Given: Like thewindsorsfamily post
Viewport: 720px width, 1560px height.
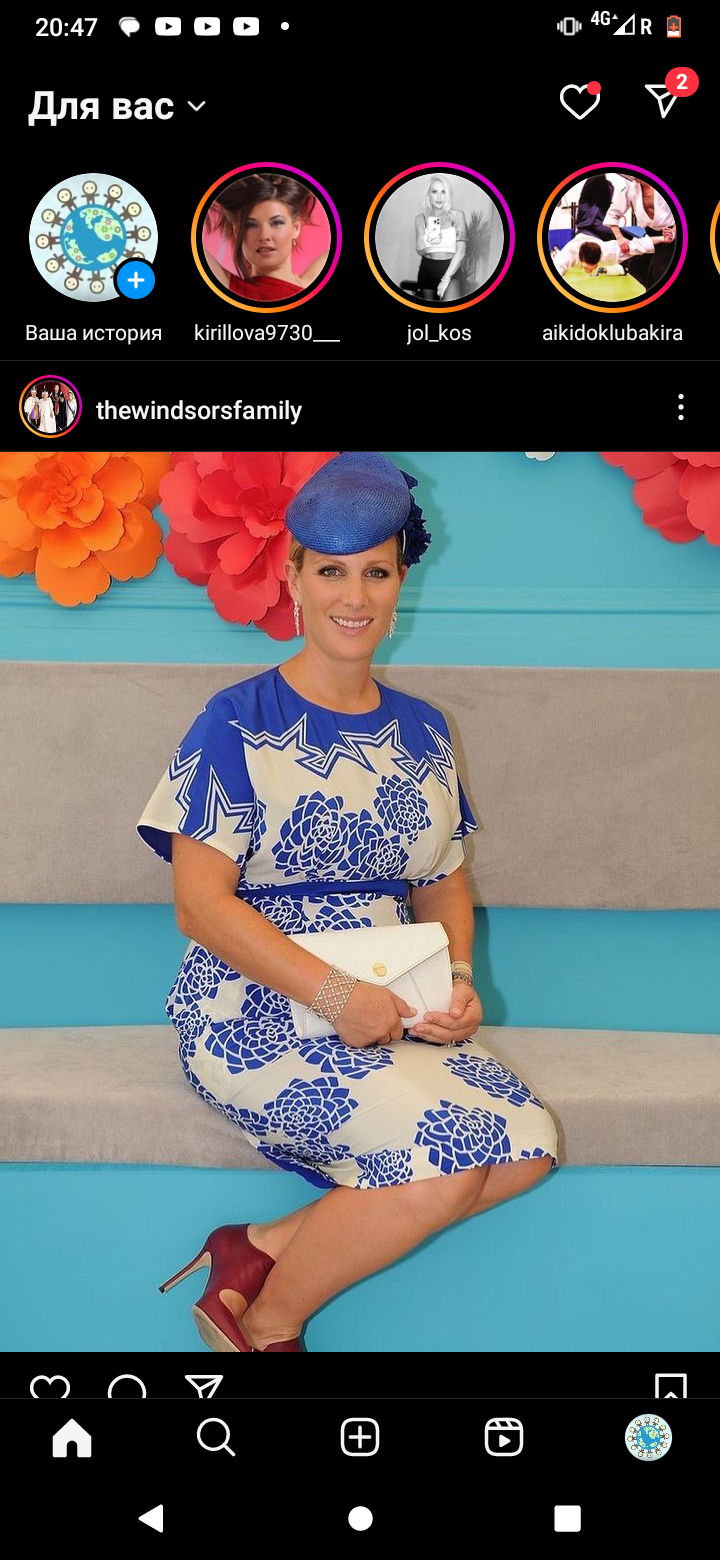Looking at the screenshot, I should pos(50,1386).
